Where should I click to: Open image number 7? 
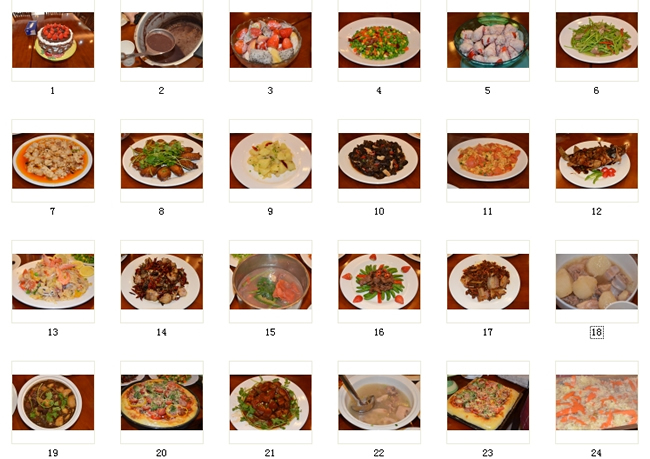[53, 161]
